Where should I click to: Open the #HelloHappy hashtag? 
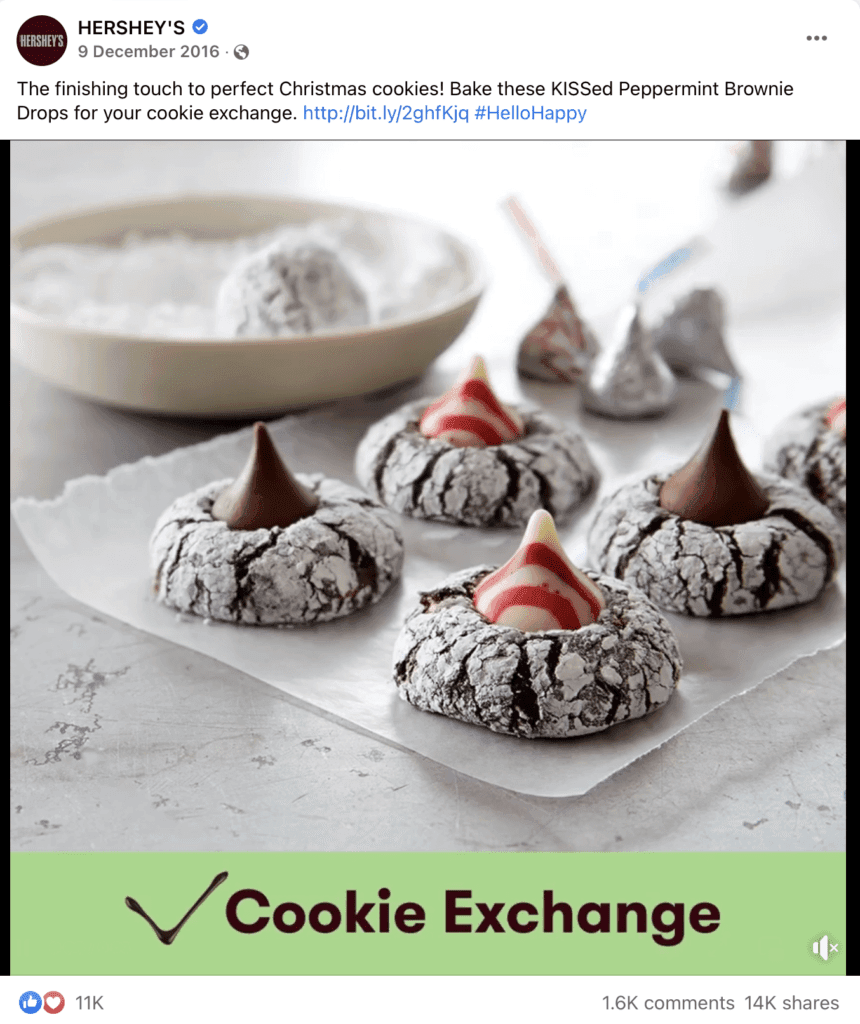pos(530,113)
